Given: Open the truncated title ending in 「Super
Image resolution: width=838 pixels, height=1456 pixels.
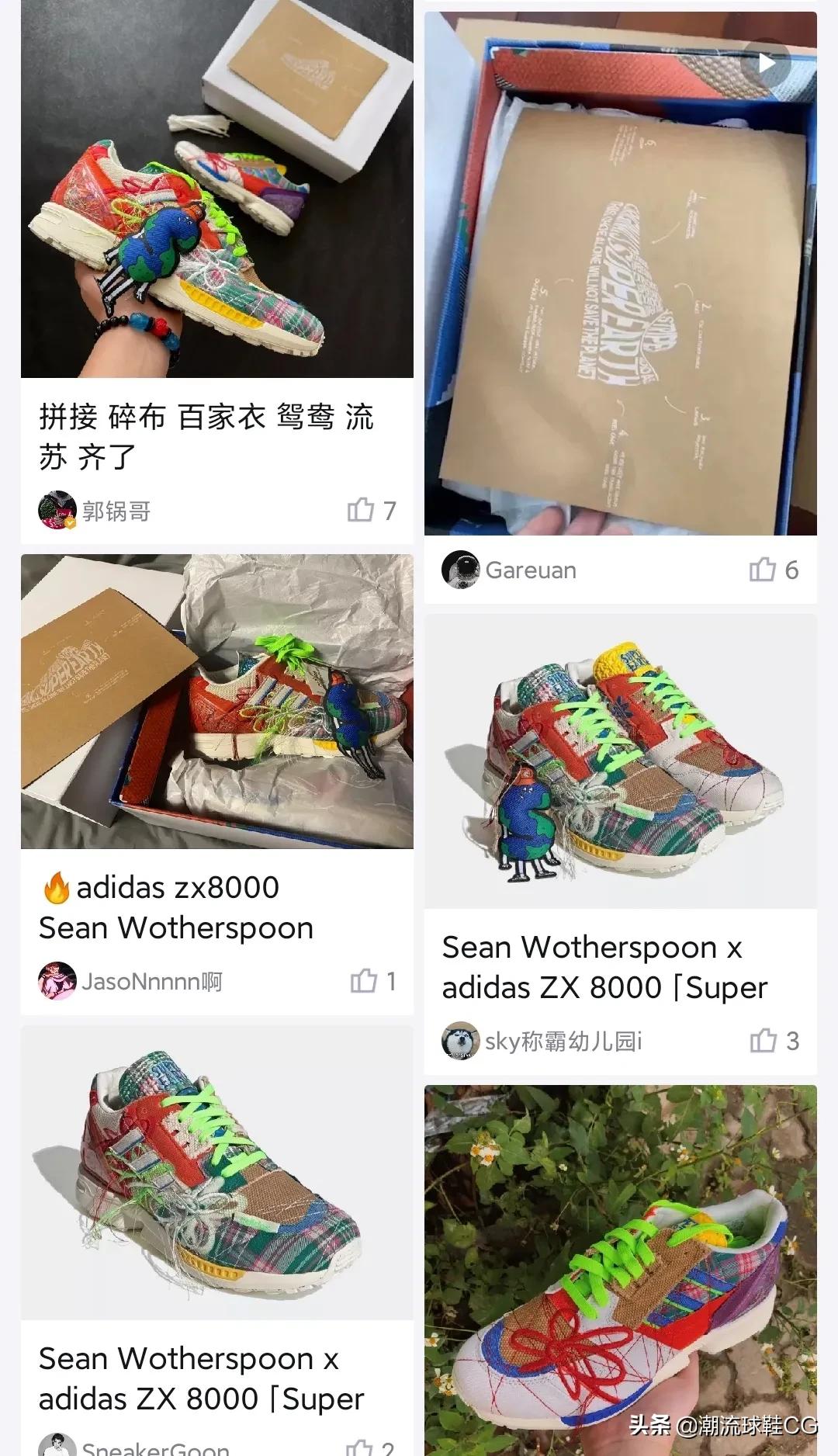Looking at the screenshot, I should [202, 1378].
